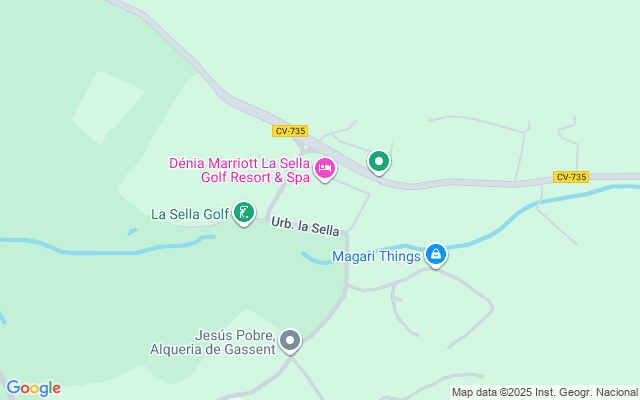Select the La Sella Golf marker
Image resolution: width=640 pixels, height=400 pixels.
point(244,212)
